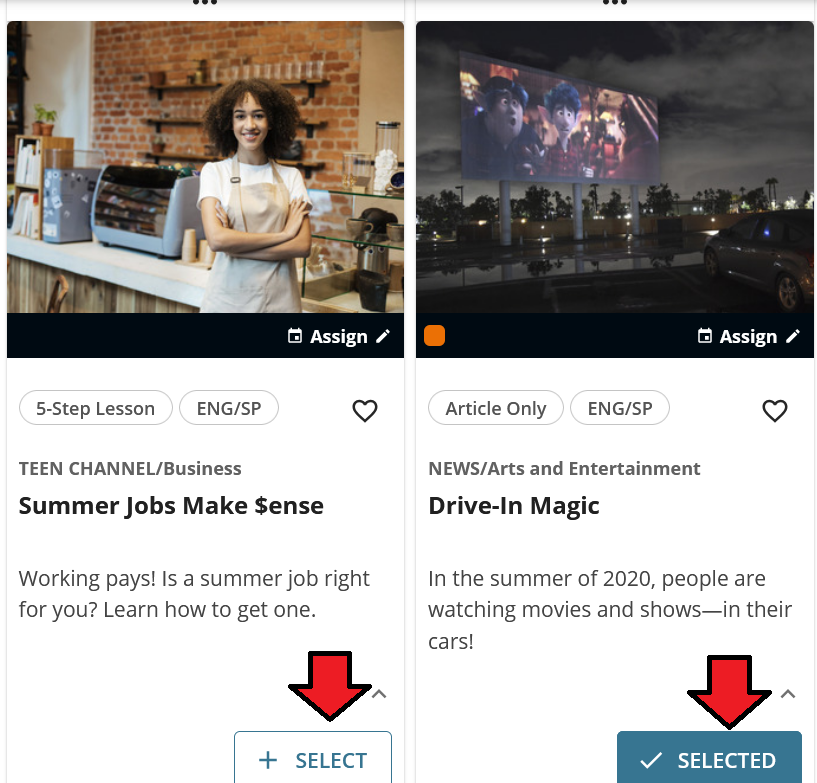Assign the Drive-In Magic article
Screen dimensions: 817x783
(748, 337)
